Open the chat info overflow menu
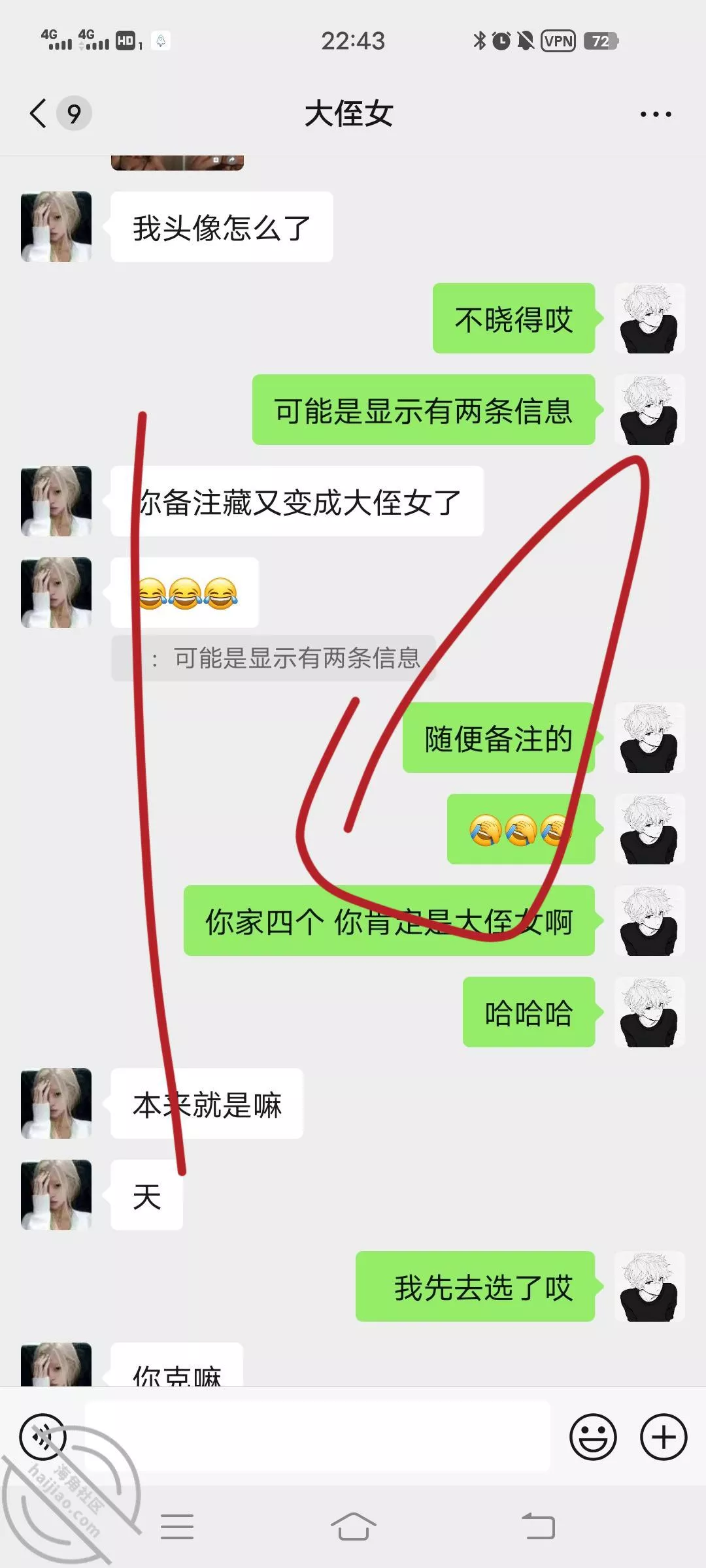This screenshot has width=706, height=1568. [655, 114]
